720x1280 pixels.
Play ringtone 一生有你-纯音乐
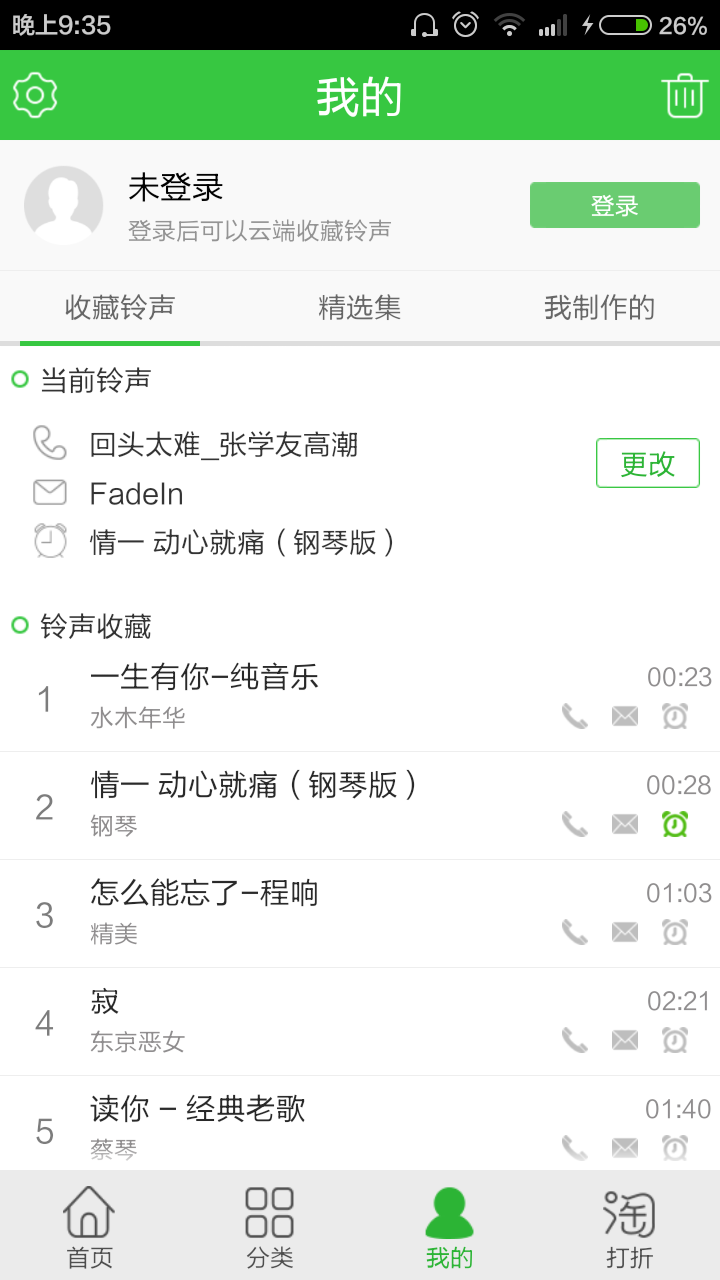click(360, 698)
